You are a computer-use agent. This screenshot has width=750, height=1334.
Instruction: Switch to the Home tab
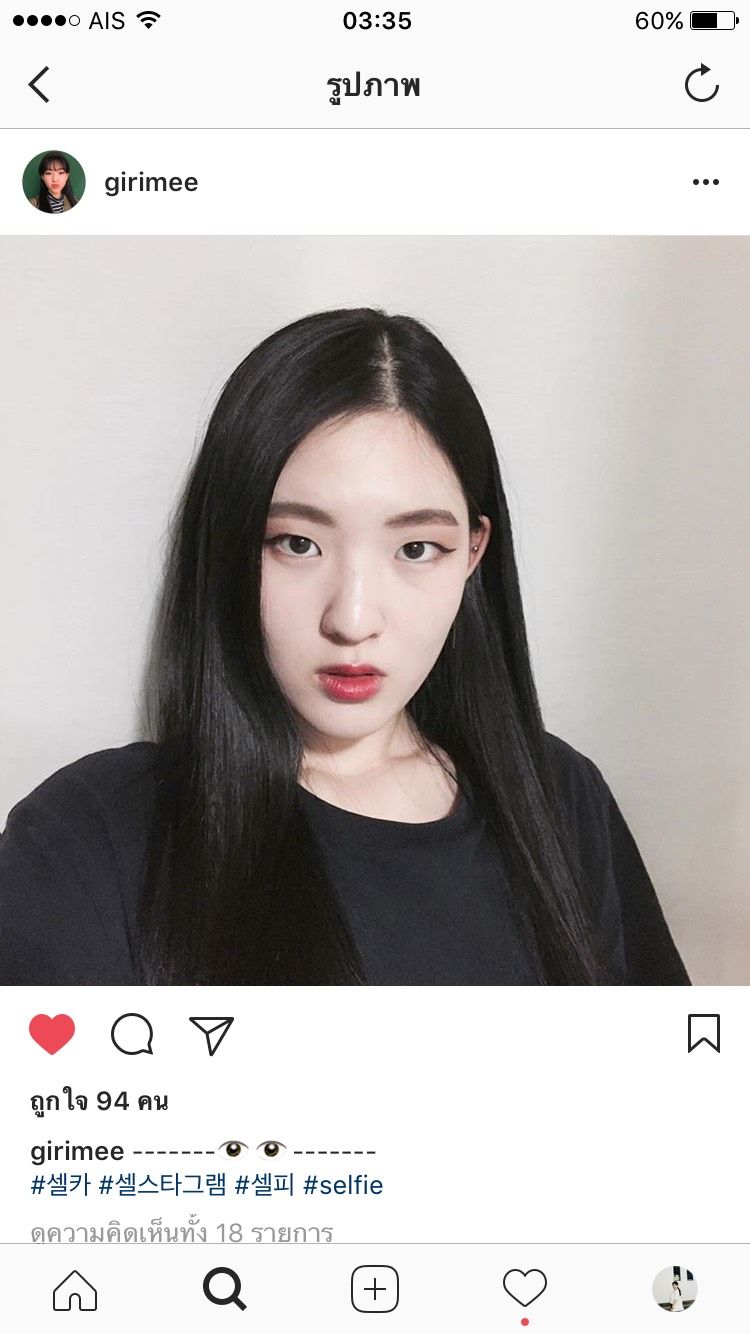point(75,1290)
